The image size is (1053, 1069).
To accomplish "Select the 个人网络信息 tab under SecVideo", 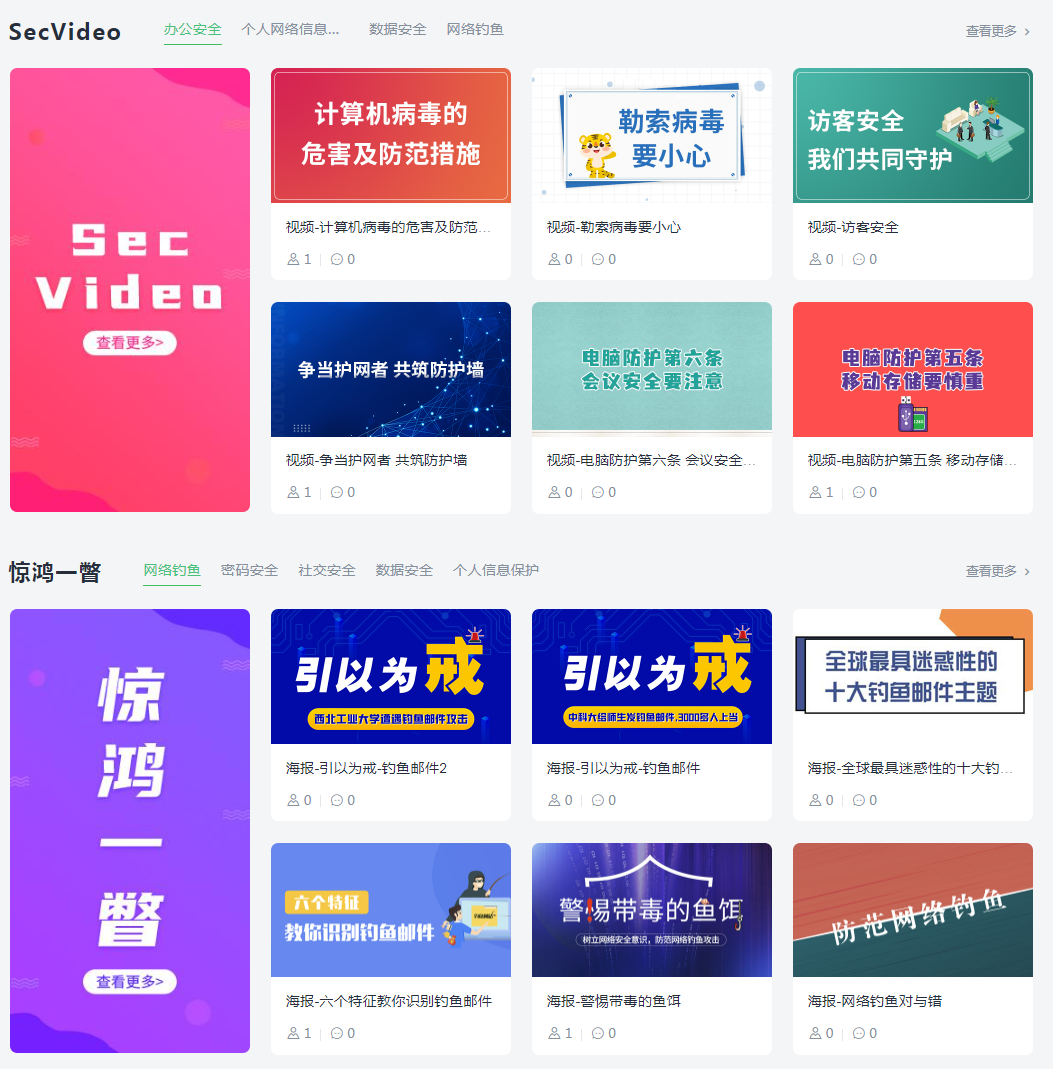I will [x=289, y=30].
